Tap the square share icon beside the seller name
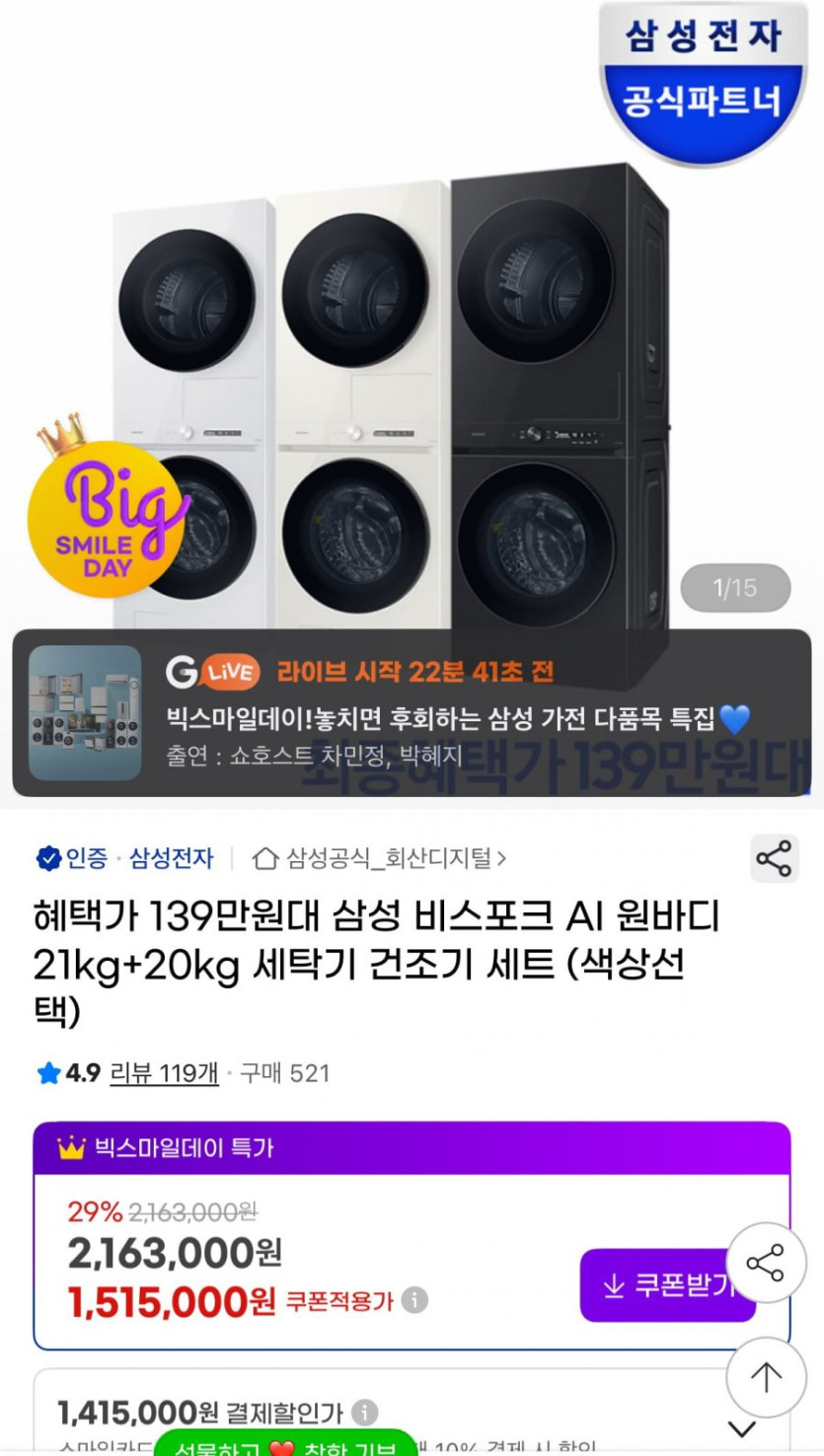This screenshot has width=824, height=1456. [x=775, y=858]
